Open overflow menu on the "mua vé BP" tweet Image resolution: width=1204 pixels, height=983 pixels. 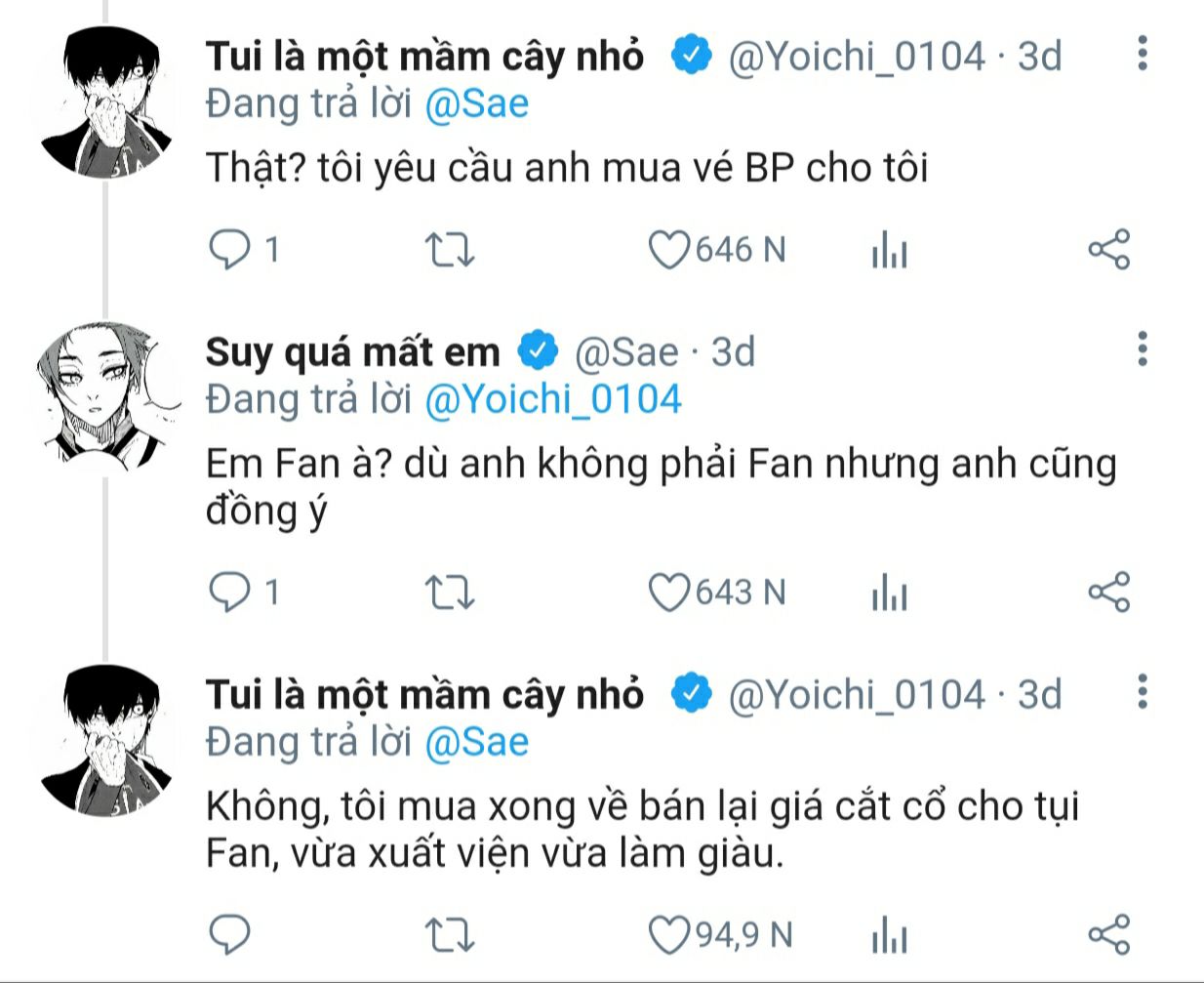point(1143,53)
